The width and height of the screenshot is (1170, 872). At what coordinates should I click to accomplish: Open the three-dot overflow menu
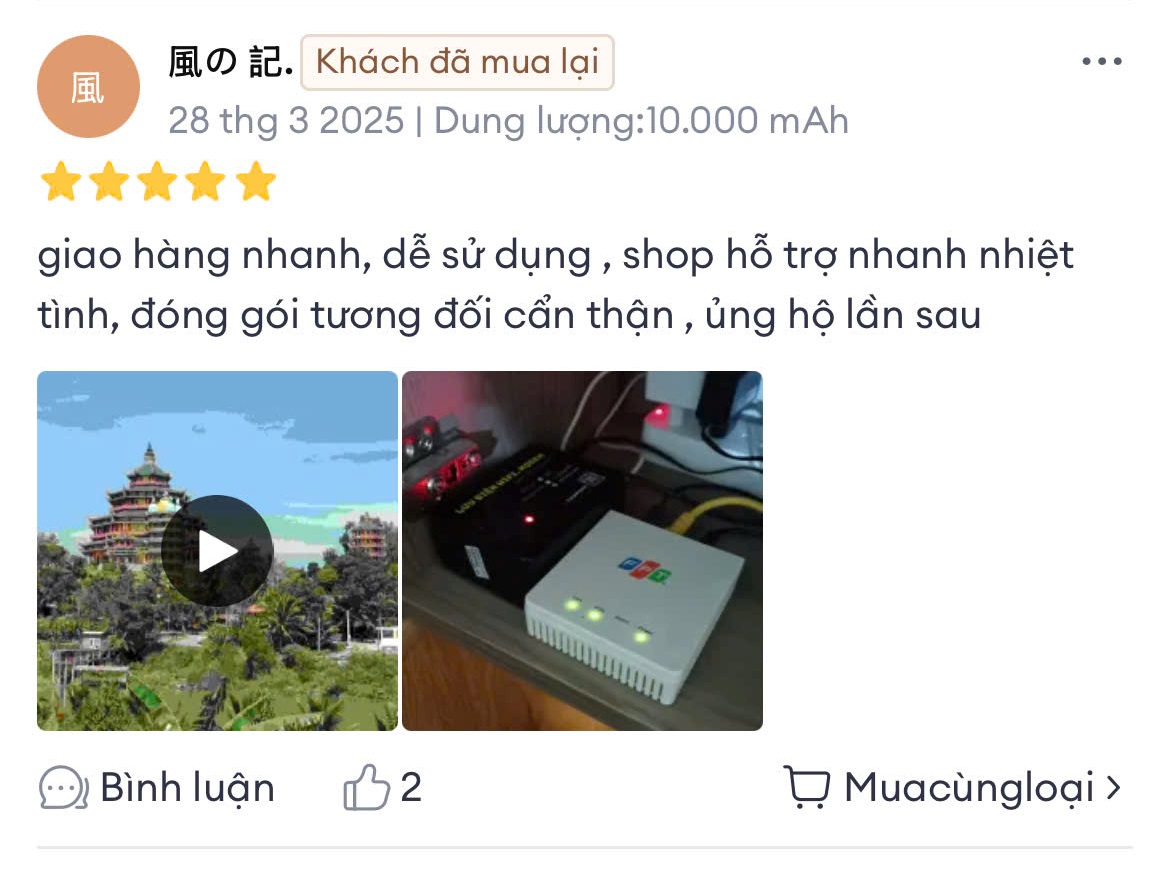(1101, 62)
